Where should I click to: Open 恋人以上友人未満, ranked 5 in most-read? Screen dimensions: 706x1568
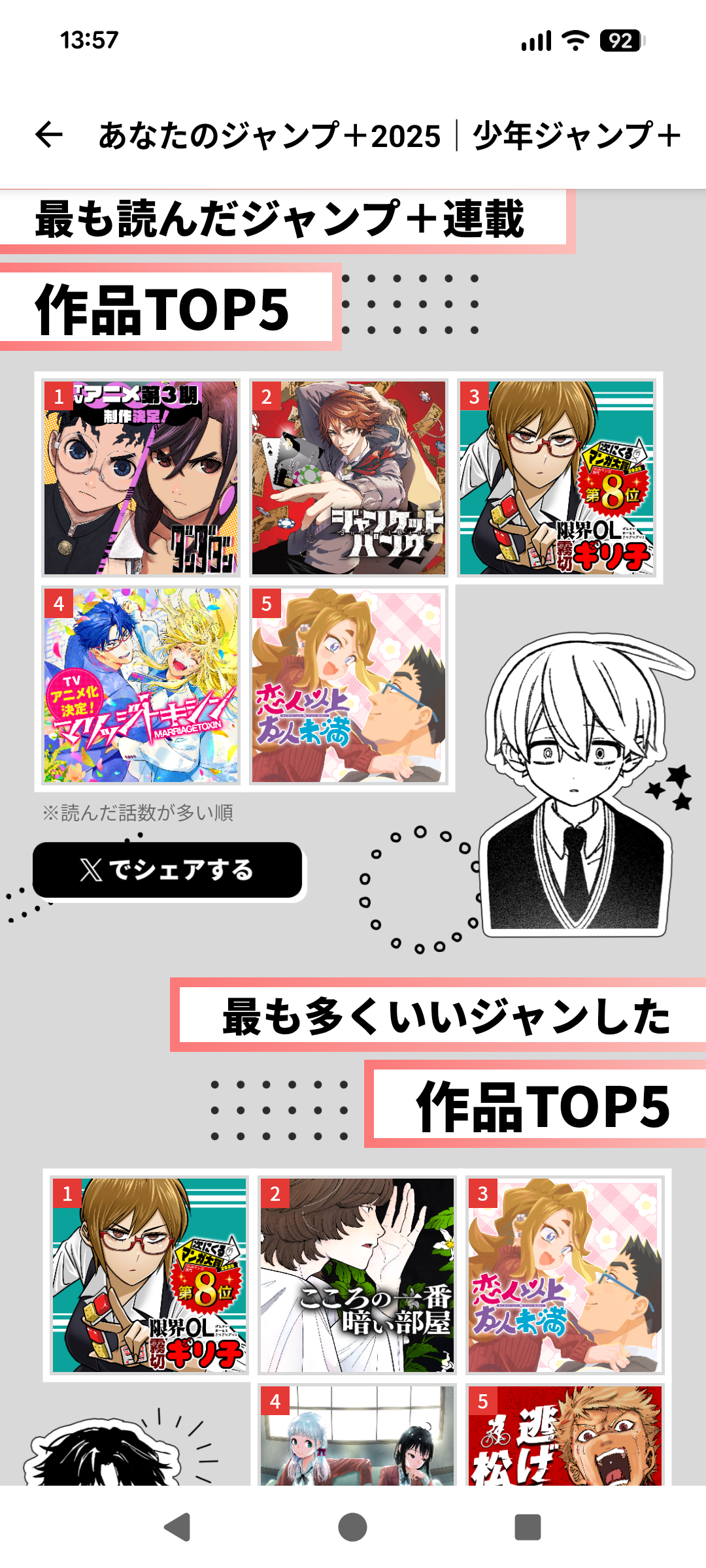(348, 685)
